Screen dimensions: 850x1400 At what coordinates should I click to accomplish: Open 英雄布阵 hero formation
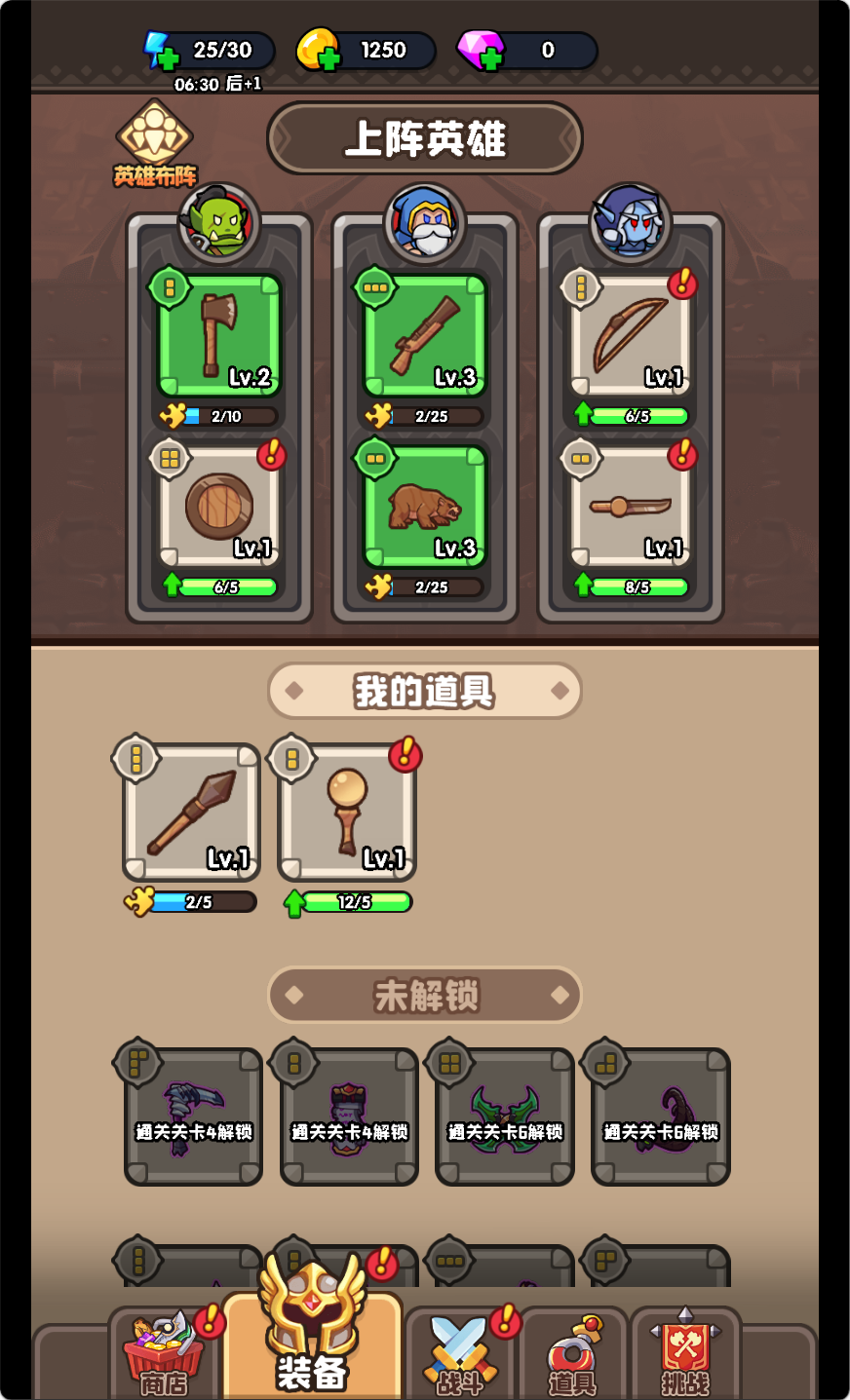[155, 146]
